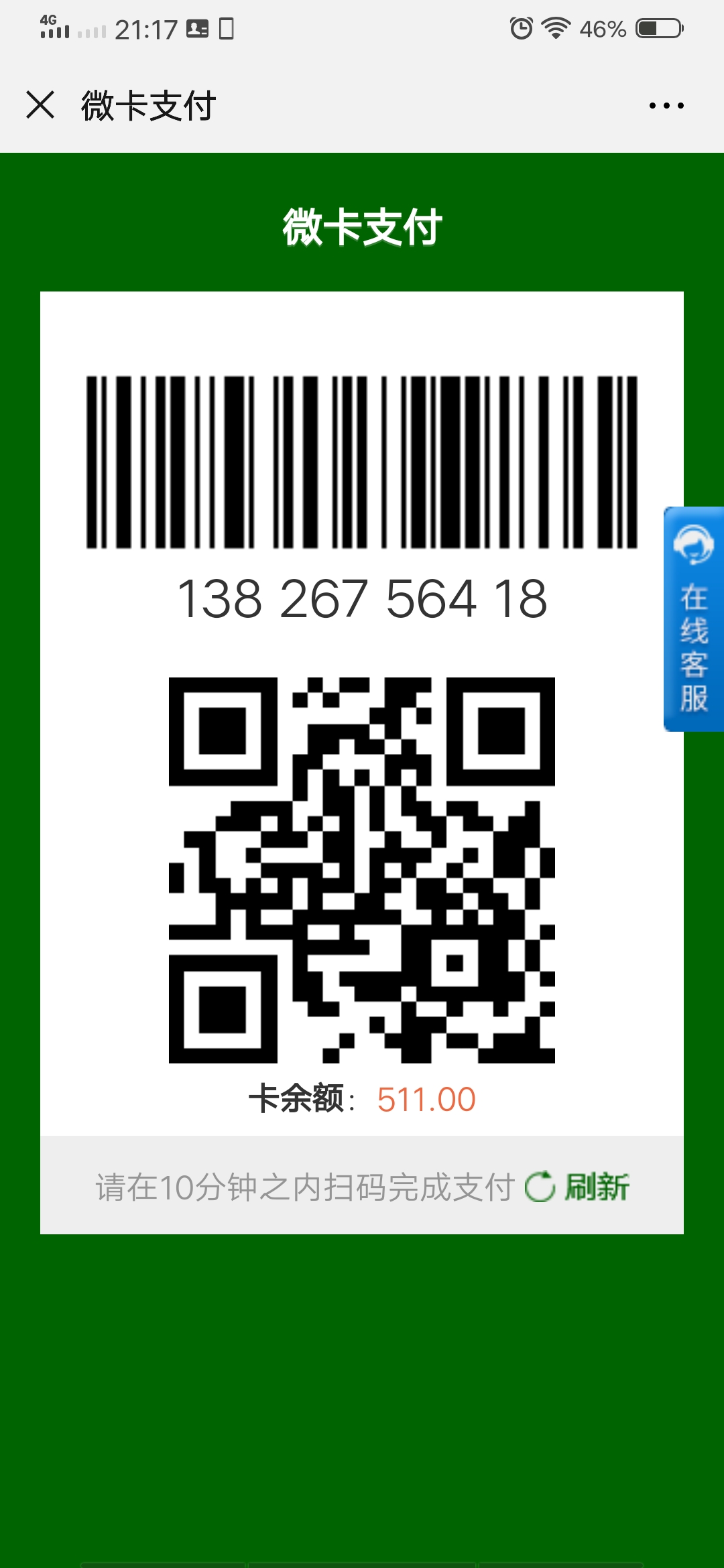Open the three-dot overflow menu
This screenshot has height=1568, width=724.
(666, 105)
